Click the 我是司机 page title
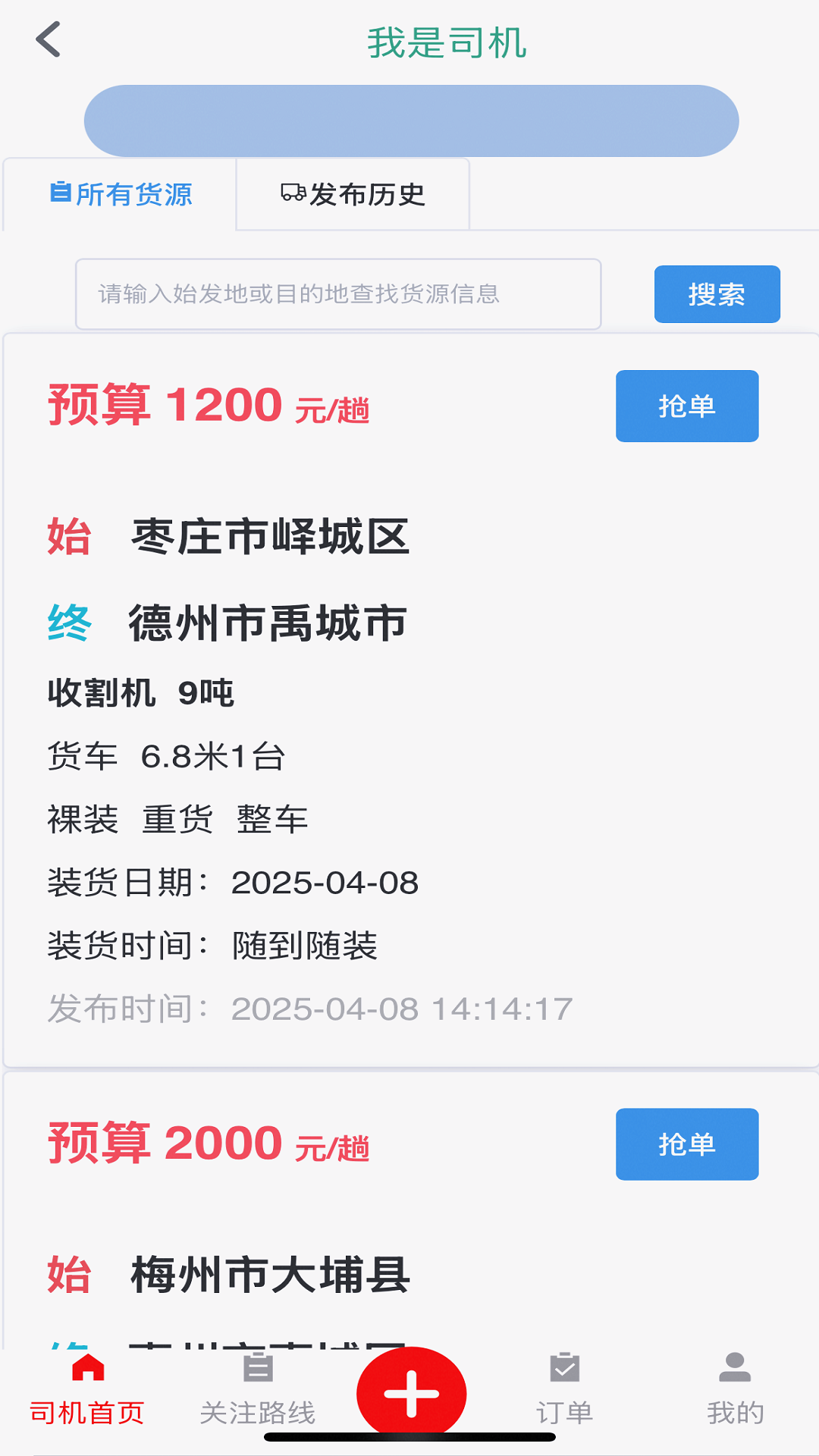This screenshot has height=1456, width=819. tap(447, 42)
